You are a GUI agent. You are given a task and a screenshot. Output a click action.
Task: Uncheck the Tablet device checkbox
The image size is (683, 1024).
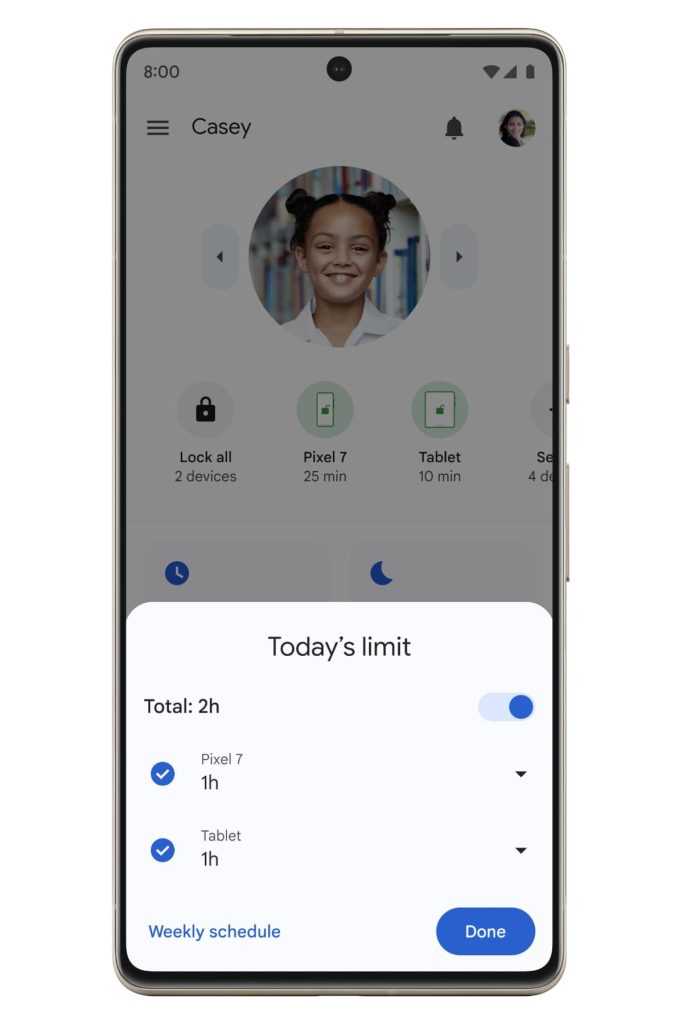[x=162, y=850]
